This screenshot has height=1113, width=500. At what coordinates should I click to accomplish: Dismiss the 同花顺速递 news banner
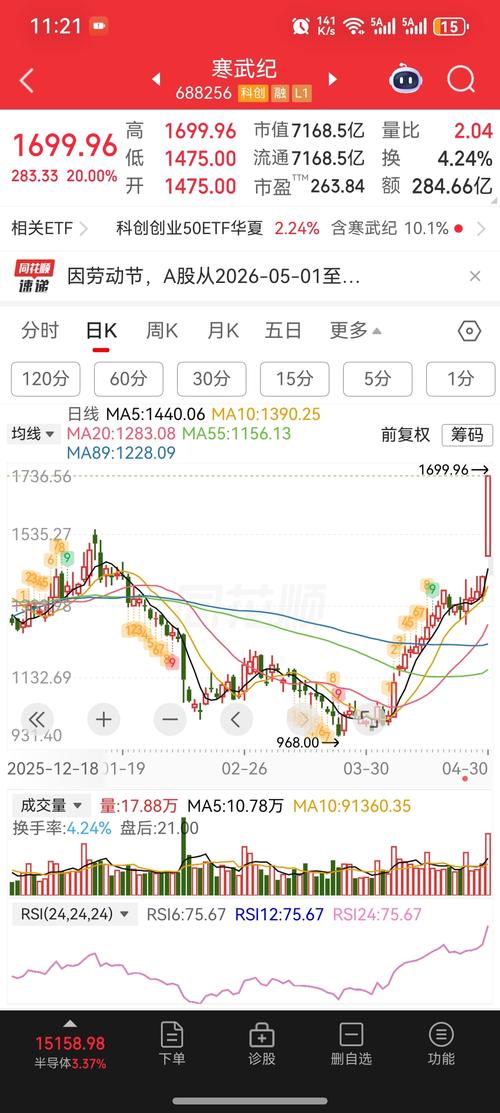click(x=475, y=276)
